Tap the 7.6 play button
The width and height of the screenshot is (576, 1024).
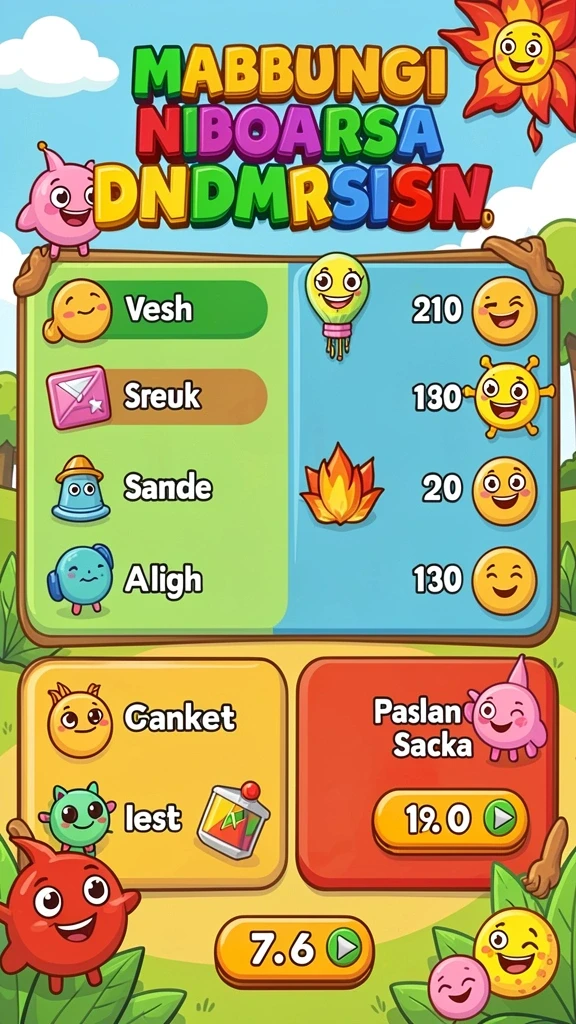point(294,950)
